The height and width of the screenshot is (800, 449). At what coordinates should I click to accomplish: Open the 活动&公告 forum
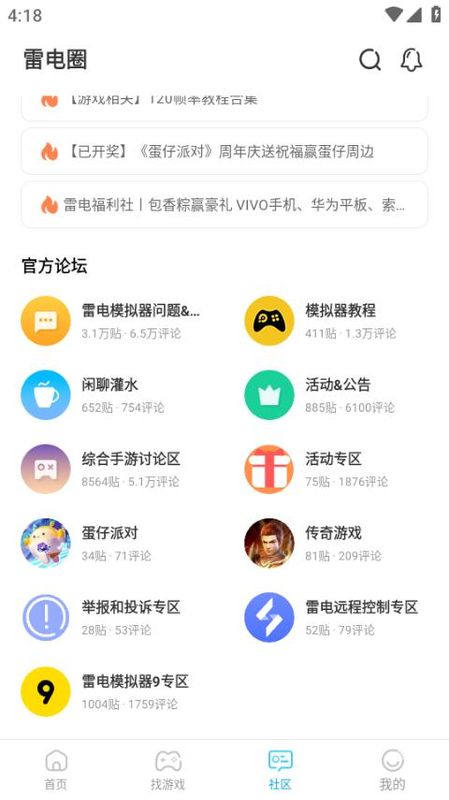[337, 395]
